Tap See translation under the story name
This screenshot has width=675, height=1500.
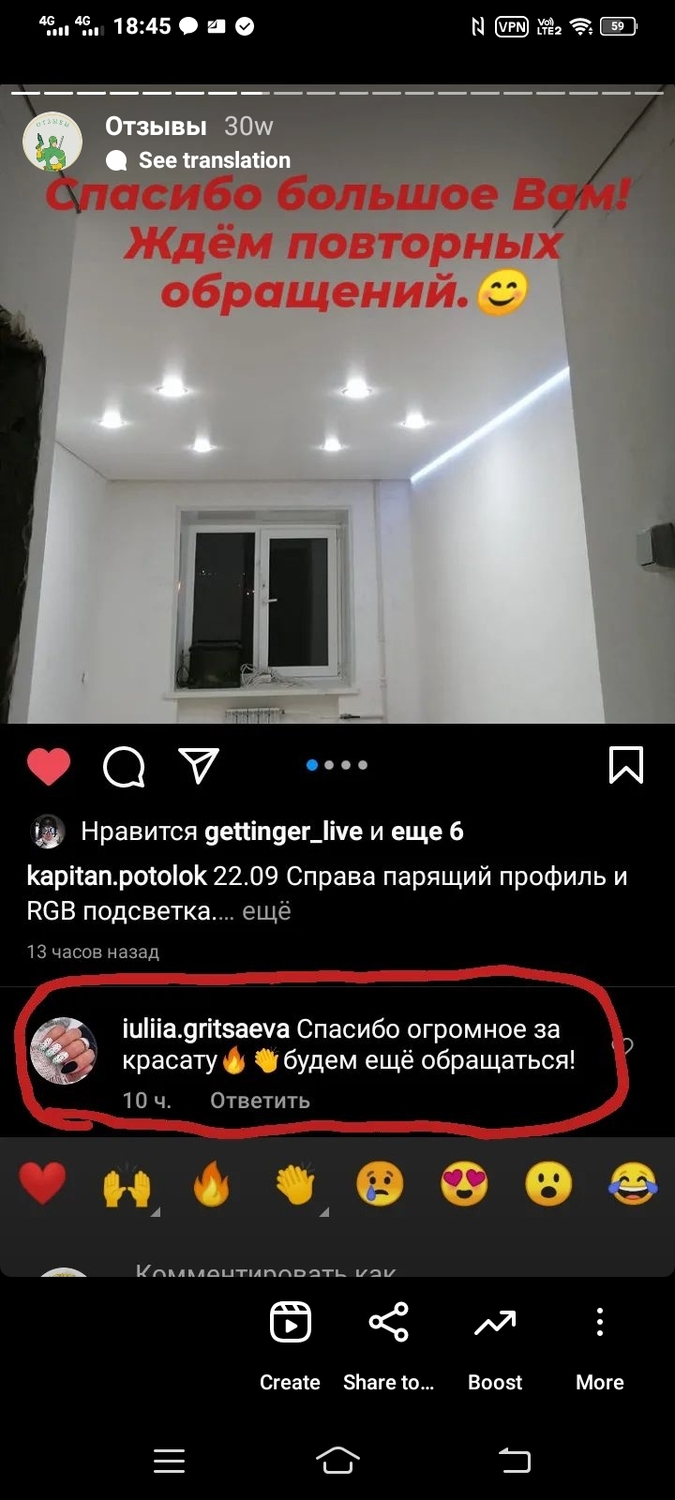coord(213,160)
